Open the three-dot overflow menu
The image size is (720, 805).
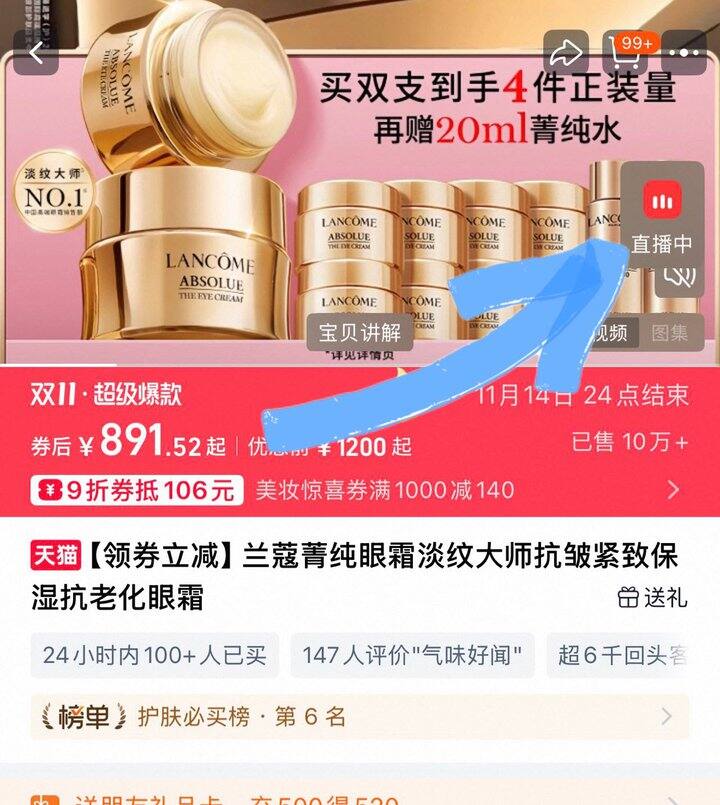tap(688, 51)
